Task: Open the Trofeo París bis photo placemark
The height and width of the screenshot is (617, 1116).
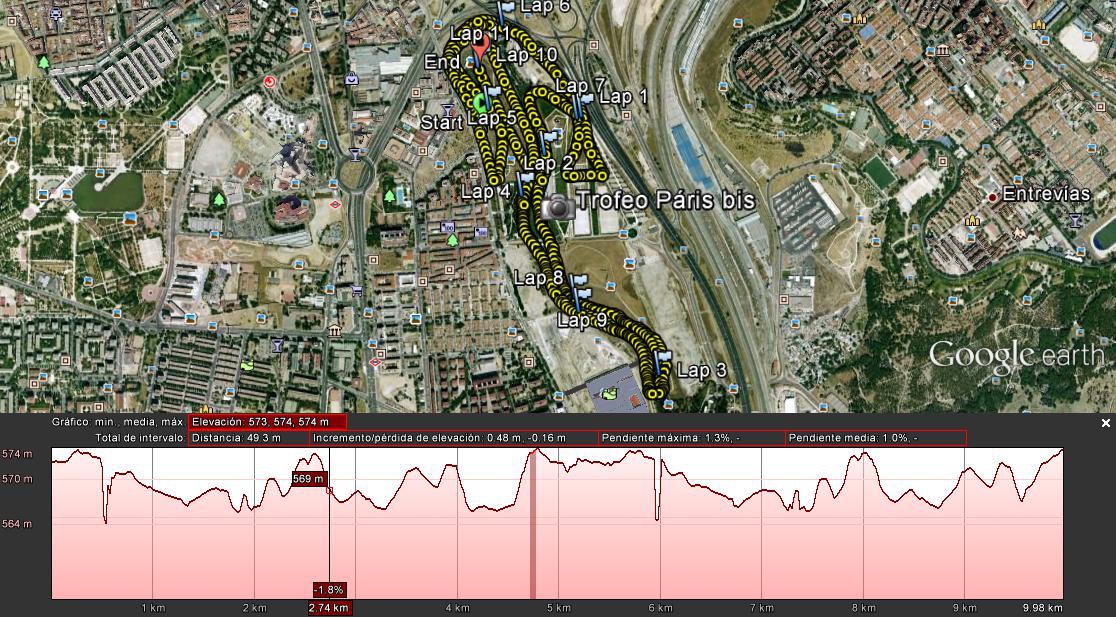Action: pos(558,206)
